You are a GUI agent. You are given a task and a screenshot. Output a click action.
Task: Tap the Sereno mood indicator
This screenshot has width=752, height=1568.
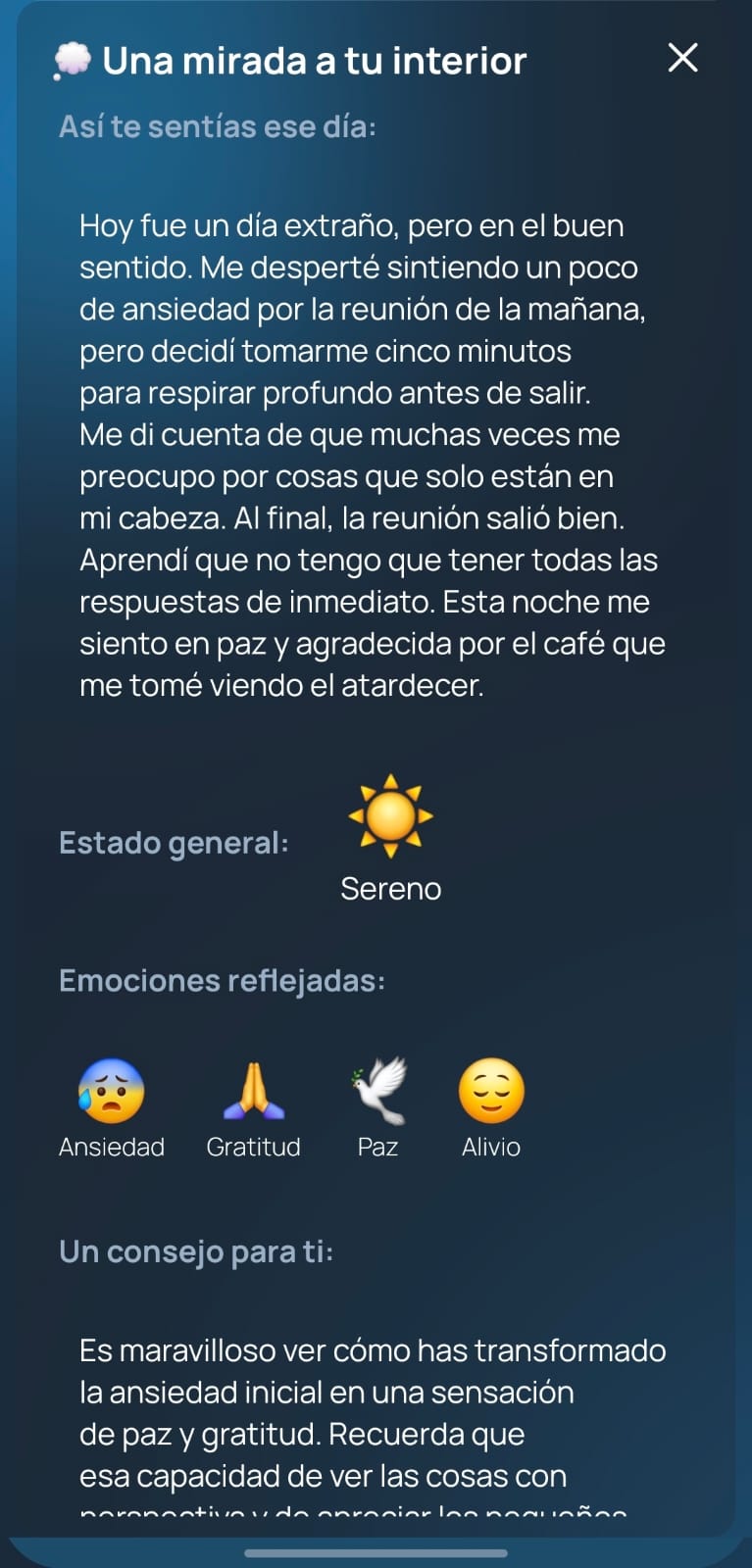(x=391, y=890)
